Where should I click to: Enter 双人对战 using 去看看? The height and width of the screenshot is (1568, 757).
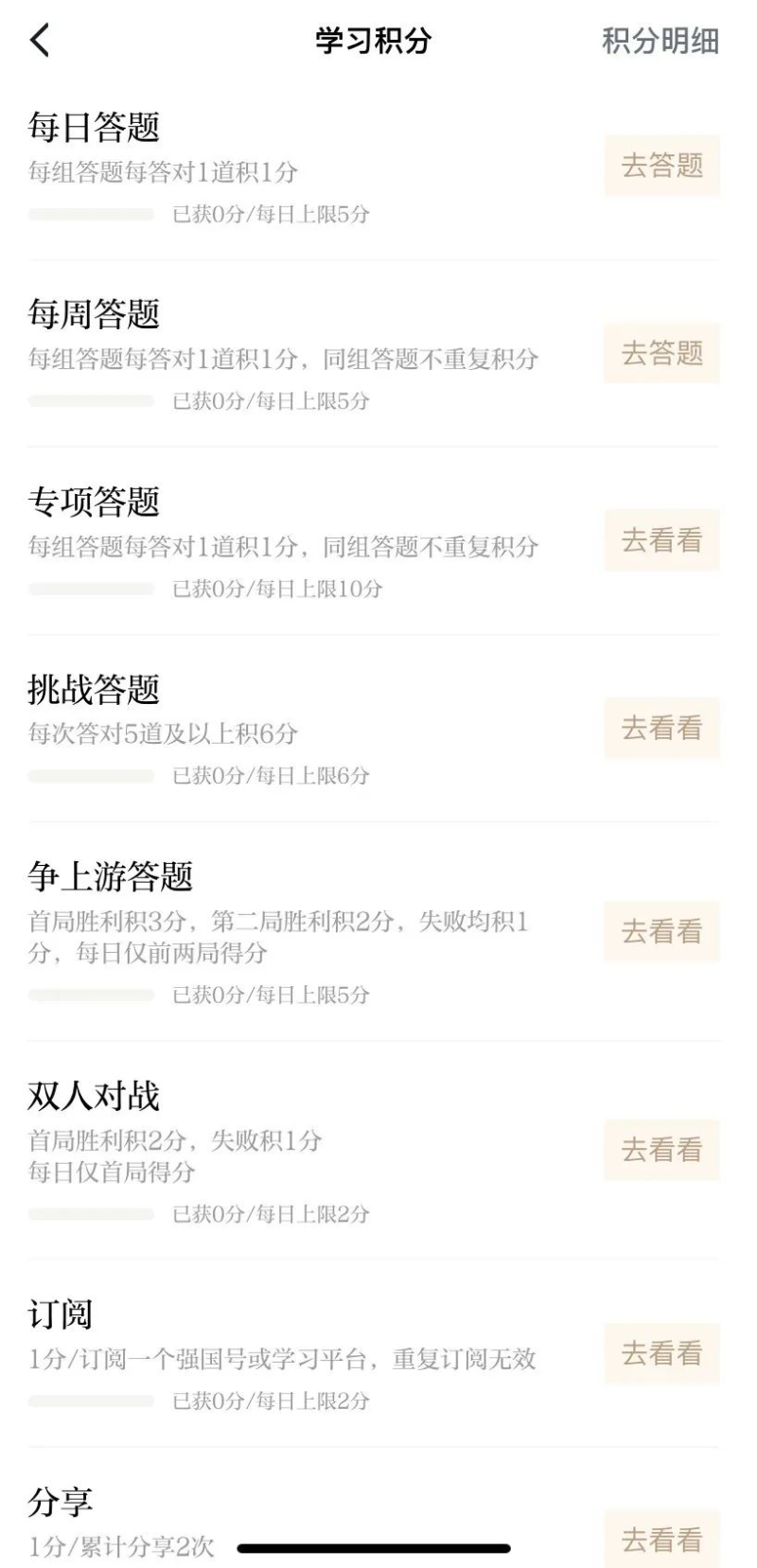[x=661, y=1150]
